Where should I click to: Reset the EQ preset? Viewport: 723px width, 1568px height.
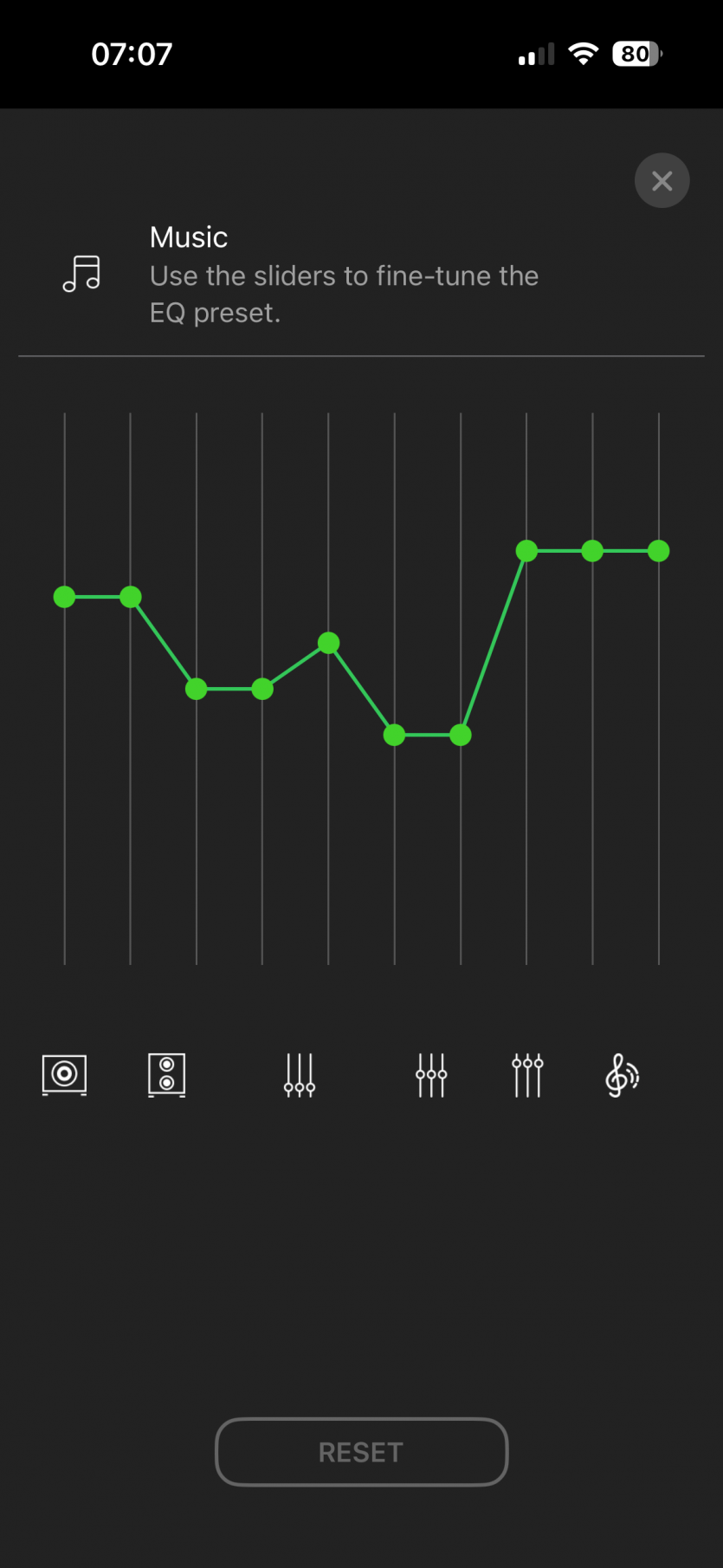(361, 1452)
